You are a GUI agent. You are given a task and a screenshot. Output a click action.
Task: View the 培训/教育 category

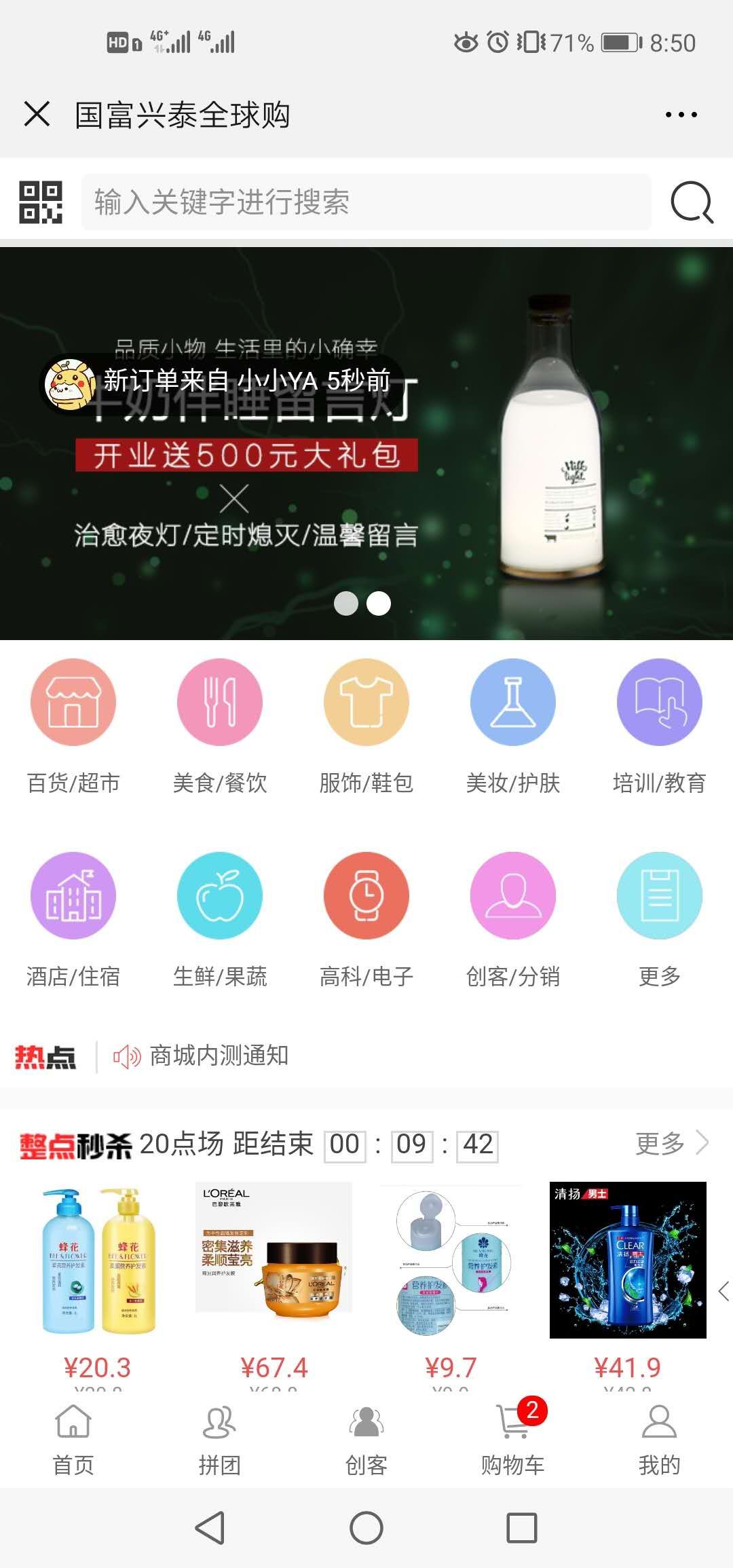(x=659, y=703)
